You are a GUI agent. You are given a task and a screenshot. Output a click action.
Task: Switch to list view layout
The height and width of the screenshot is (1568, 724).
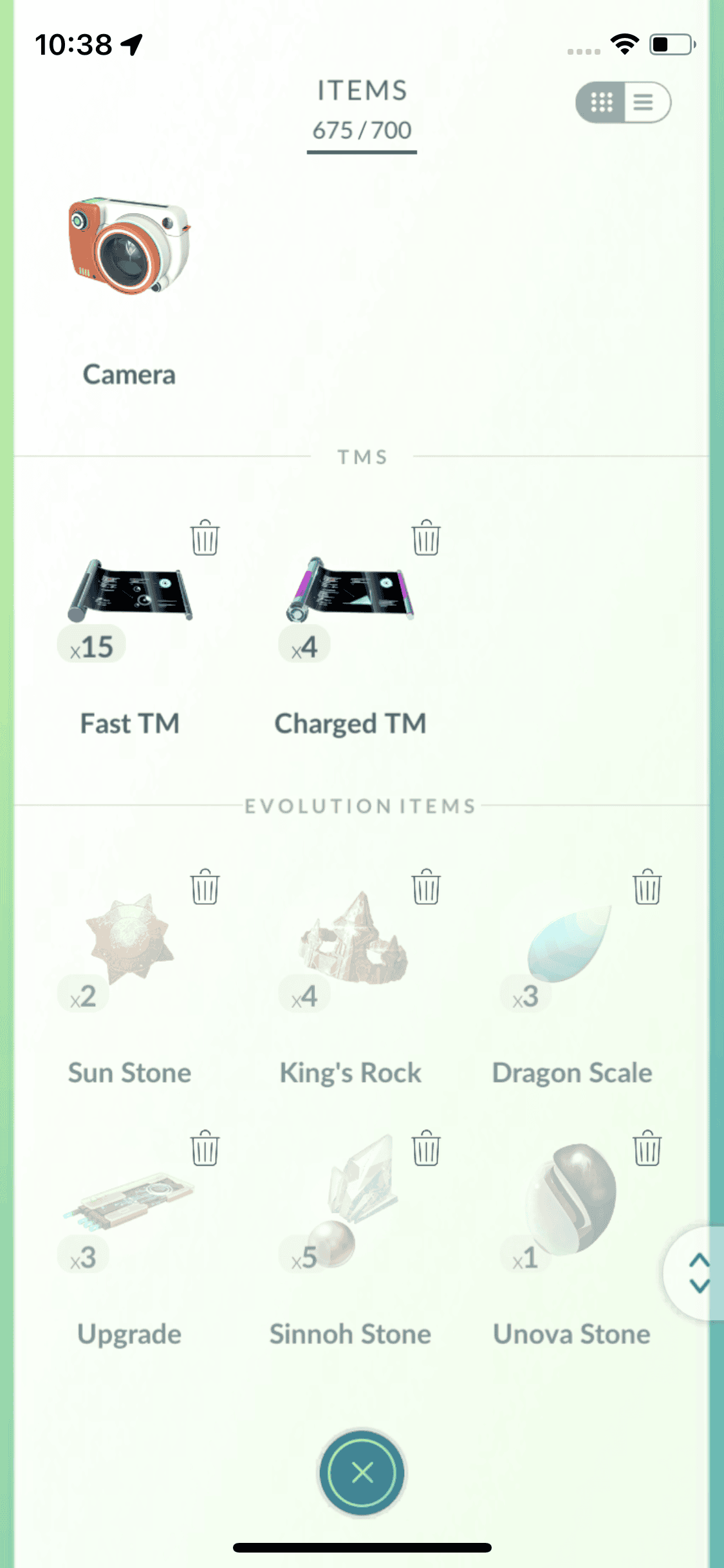pyautogui.click(x=644, y=102)
